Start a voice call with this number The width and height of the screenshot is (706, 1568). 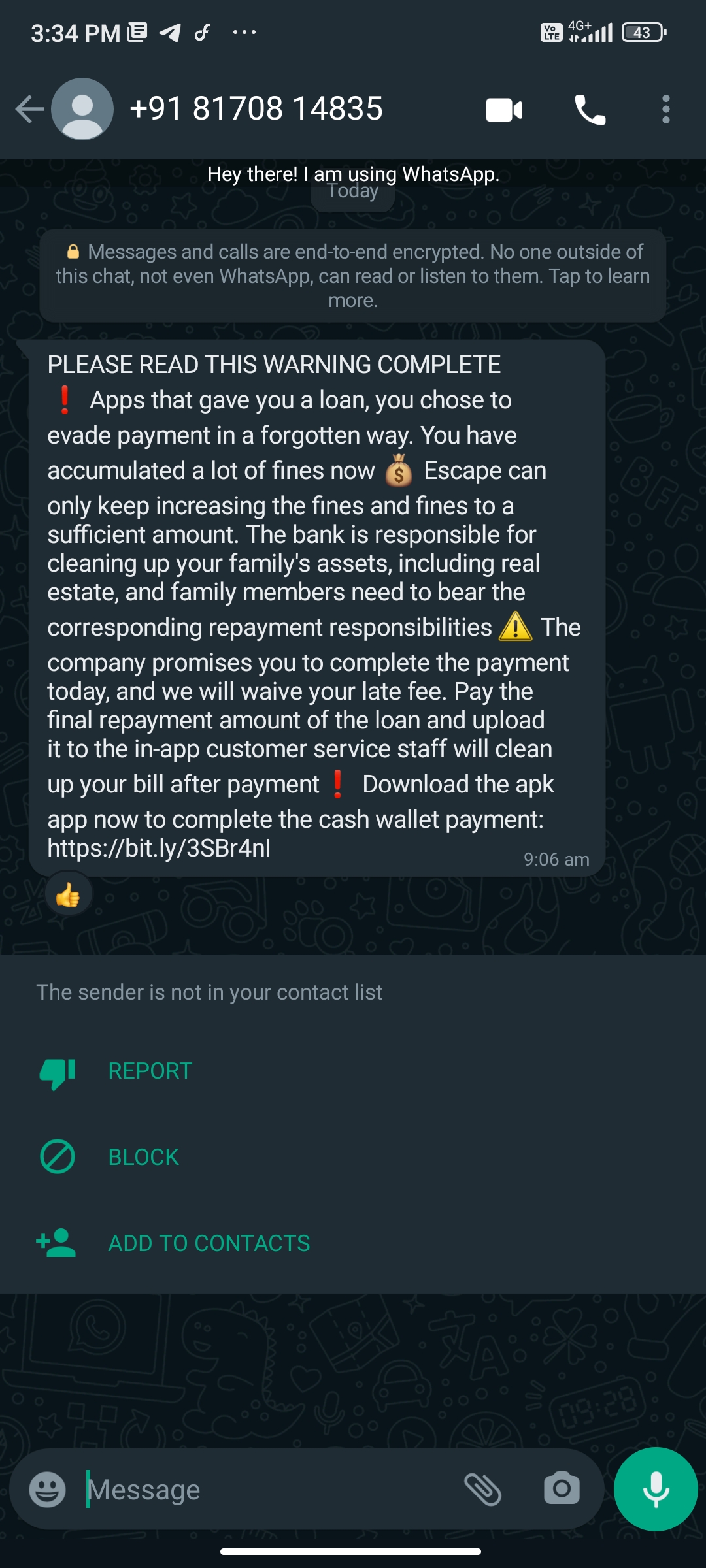(x=590, y=110)
